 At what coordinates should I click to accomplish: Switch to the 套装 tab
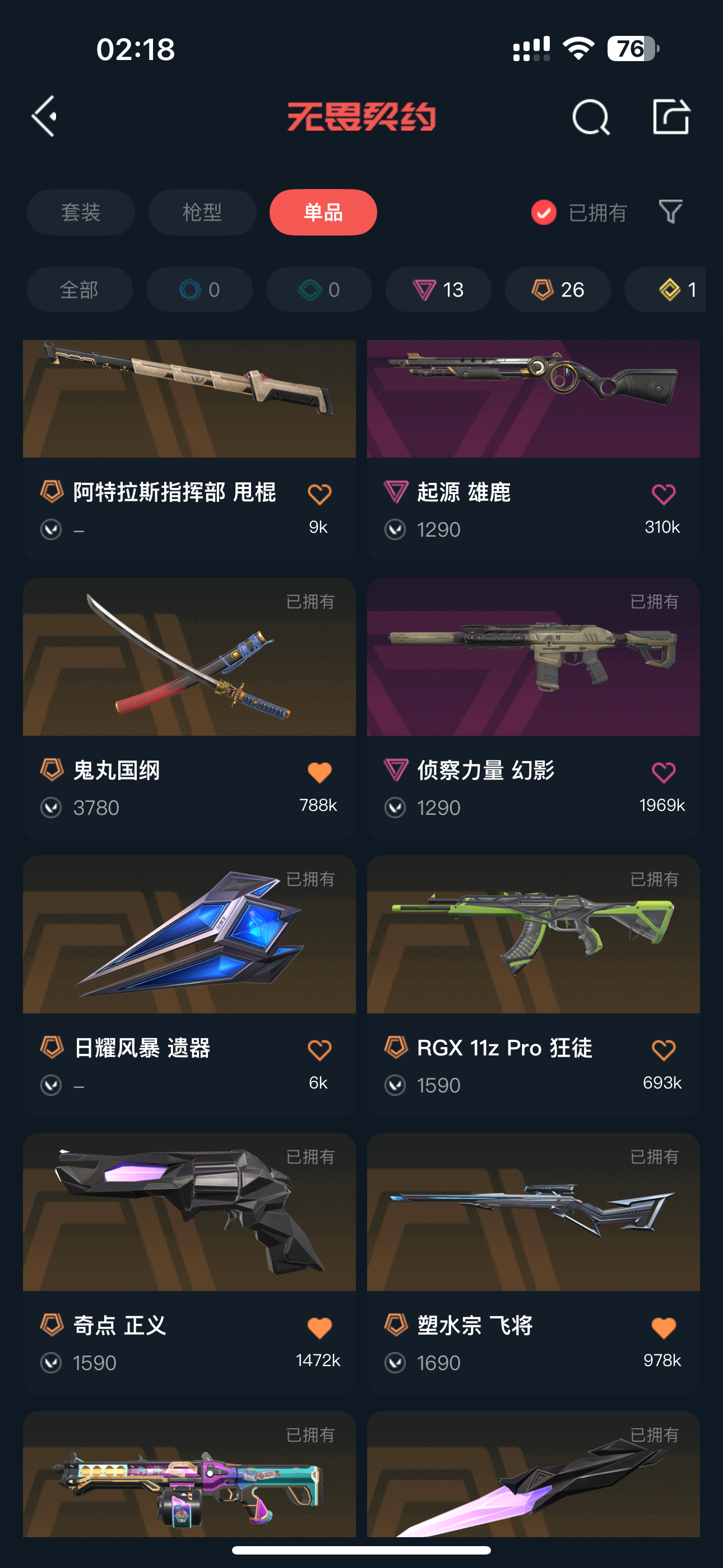pyautogui.click(x=81, y=213)
